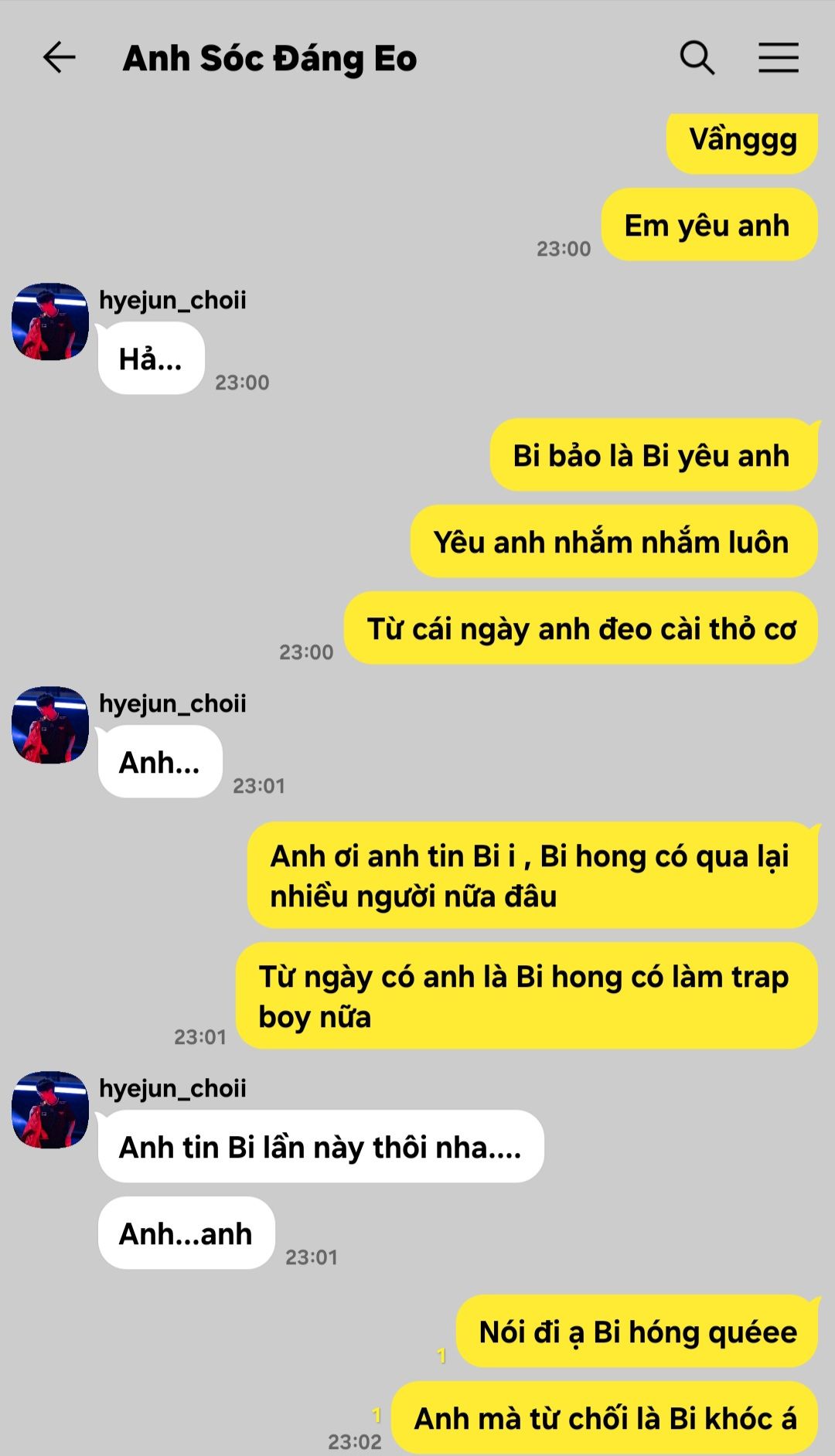Search within this conversation
Image resolution: width=835 pixels, height=1456 pixels.
pos(697,58)
